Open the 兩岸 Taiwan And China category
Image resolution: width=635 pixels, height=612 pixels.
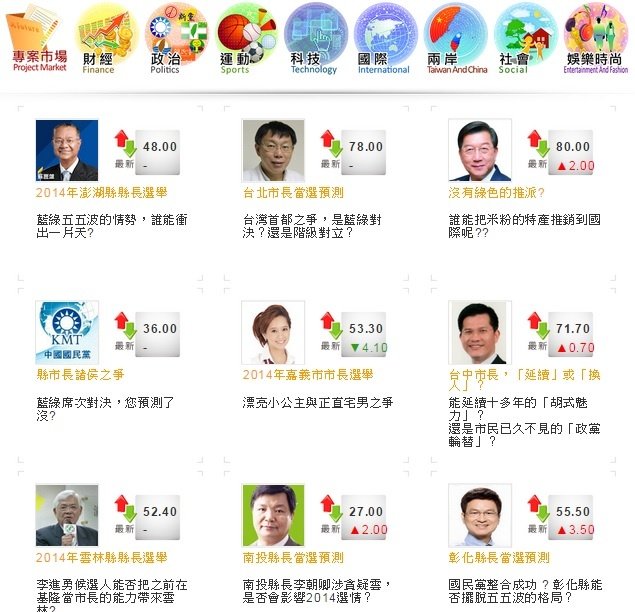point(454,40)
